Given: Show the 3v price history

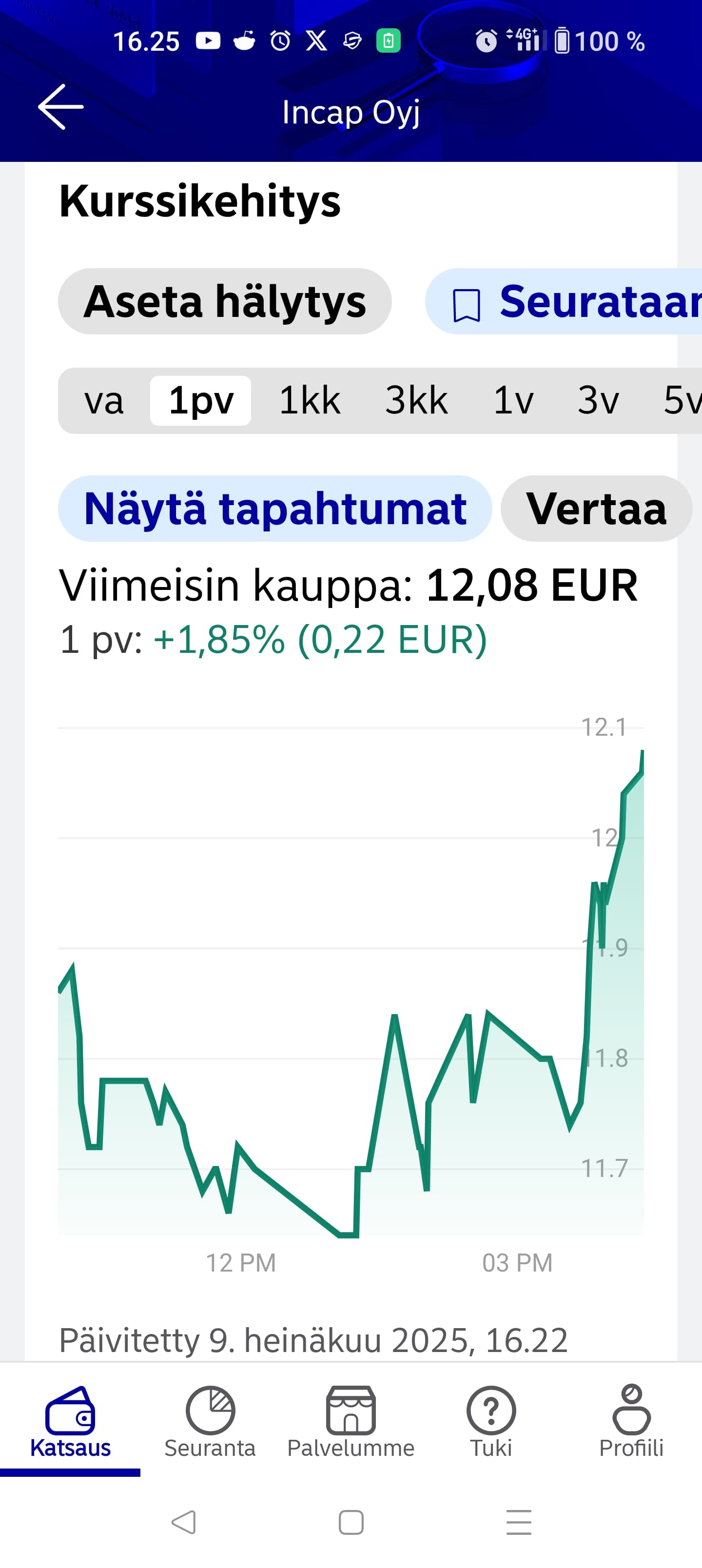Looking at the screenshot, I should [x=598, y=400].
